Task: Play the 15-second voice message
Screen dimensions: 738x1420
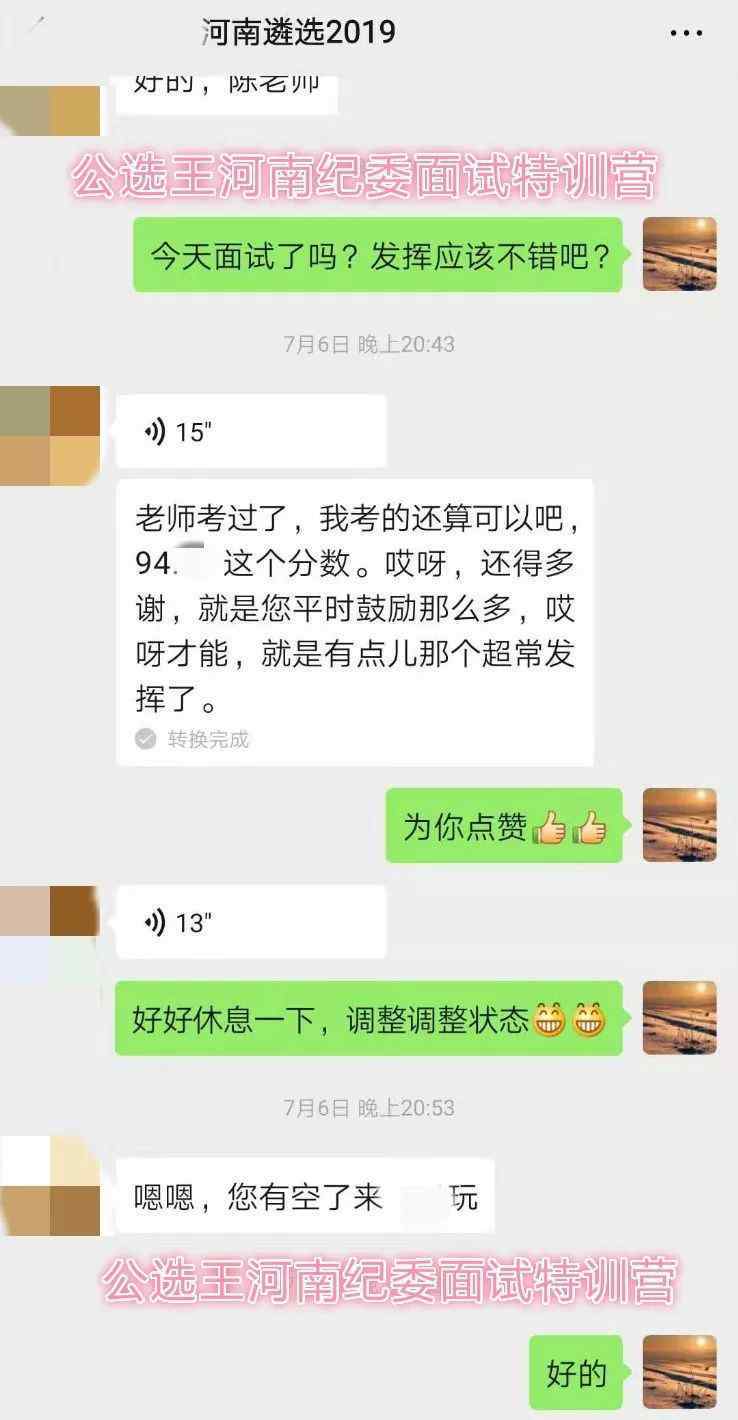Action: click(250, 431)
